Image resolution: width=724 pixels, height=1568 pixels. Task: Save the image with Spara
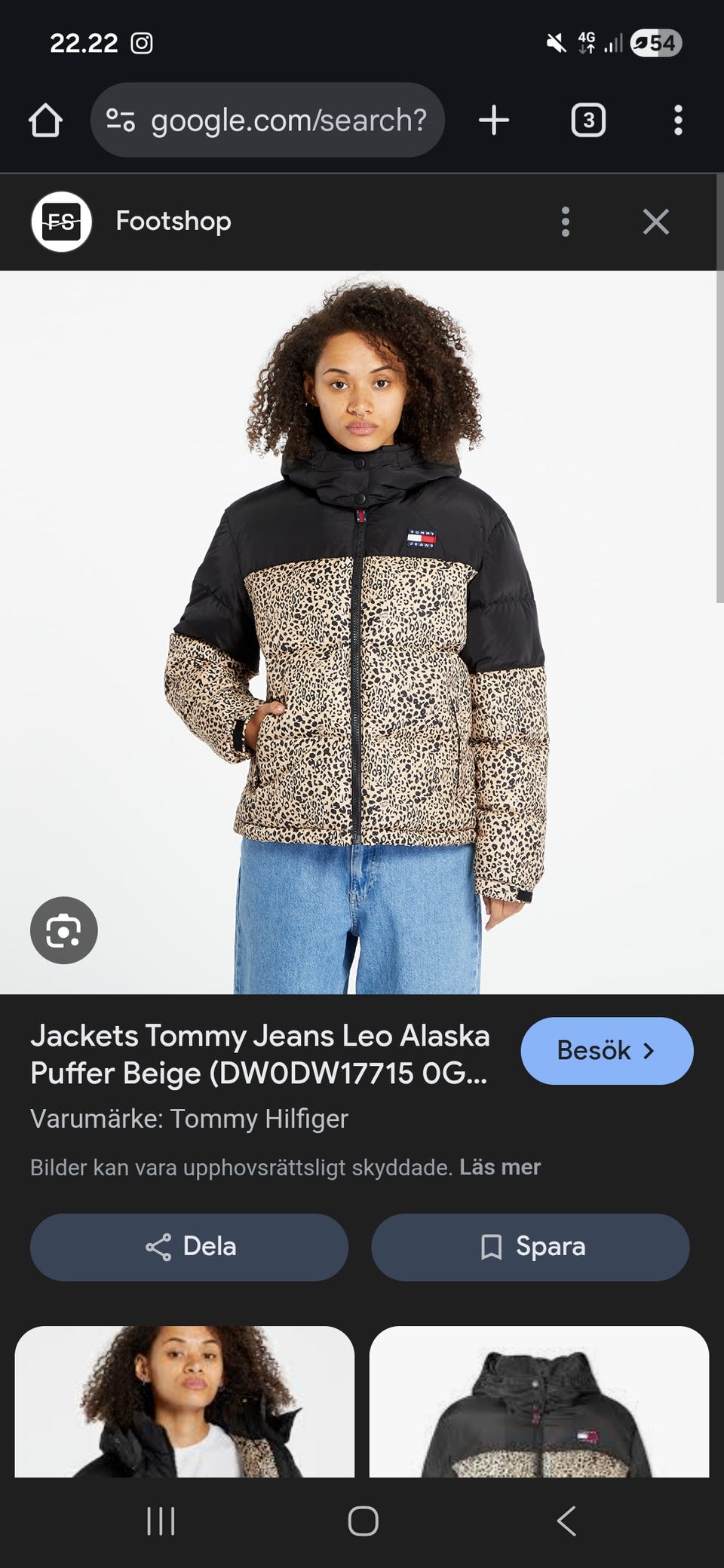point(530,1247)
